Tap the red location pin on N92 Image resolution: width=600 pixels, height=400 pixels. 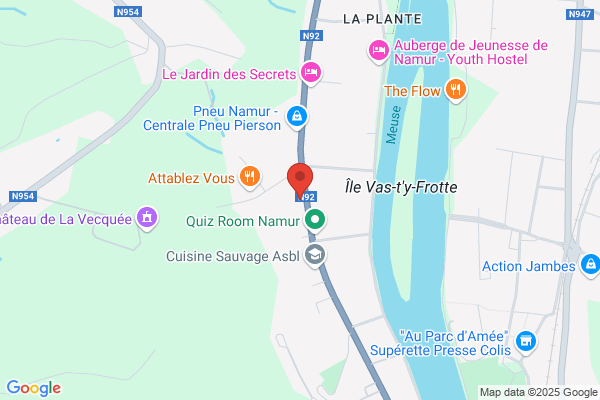[300, 180]
